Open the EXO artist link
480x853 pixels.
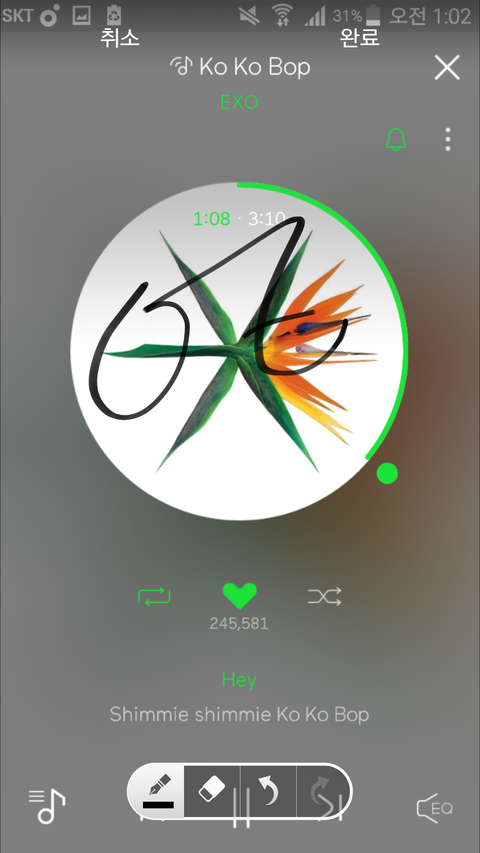point(239,102)
